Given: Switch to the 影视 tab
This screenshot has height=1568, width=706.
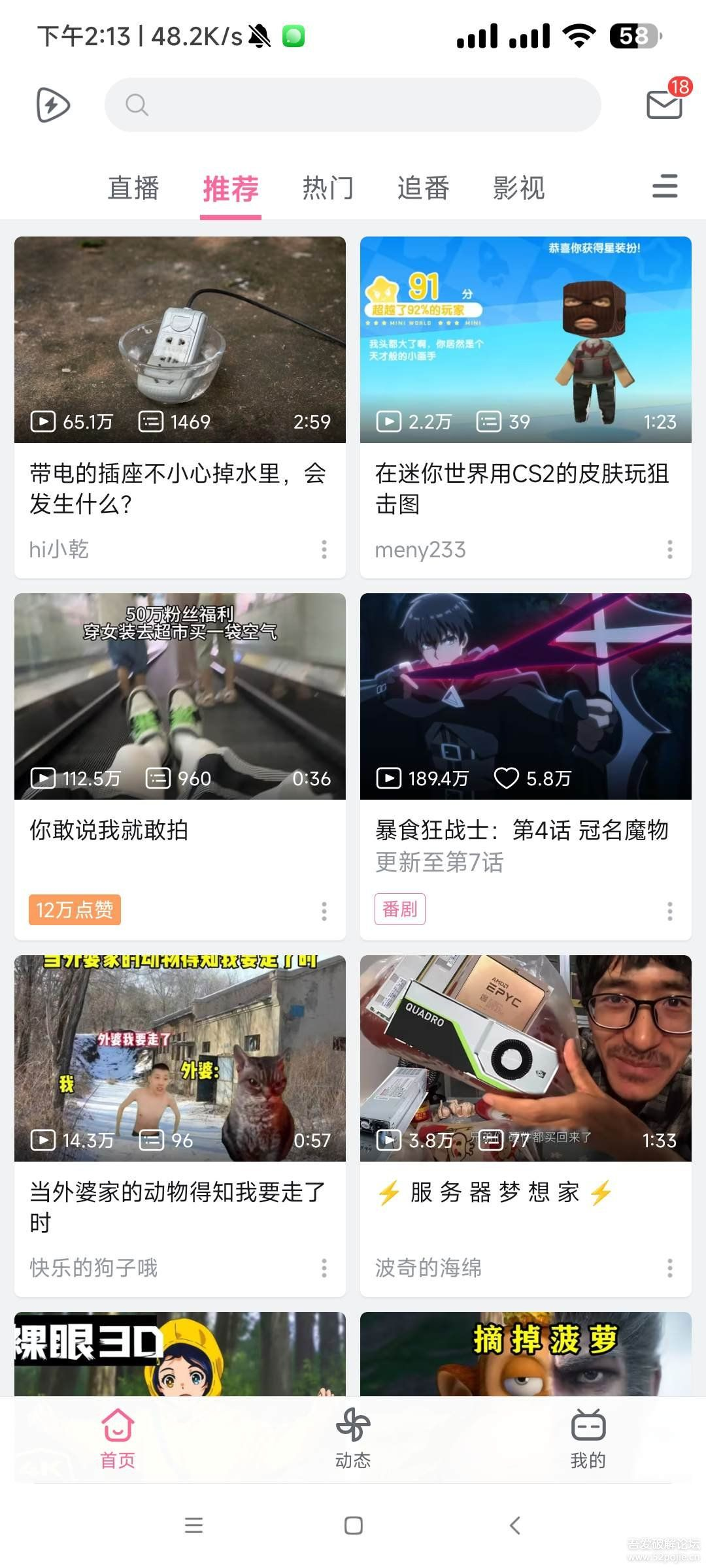Looking at the screenshot, I should [518, 188].
